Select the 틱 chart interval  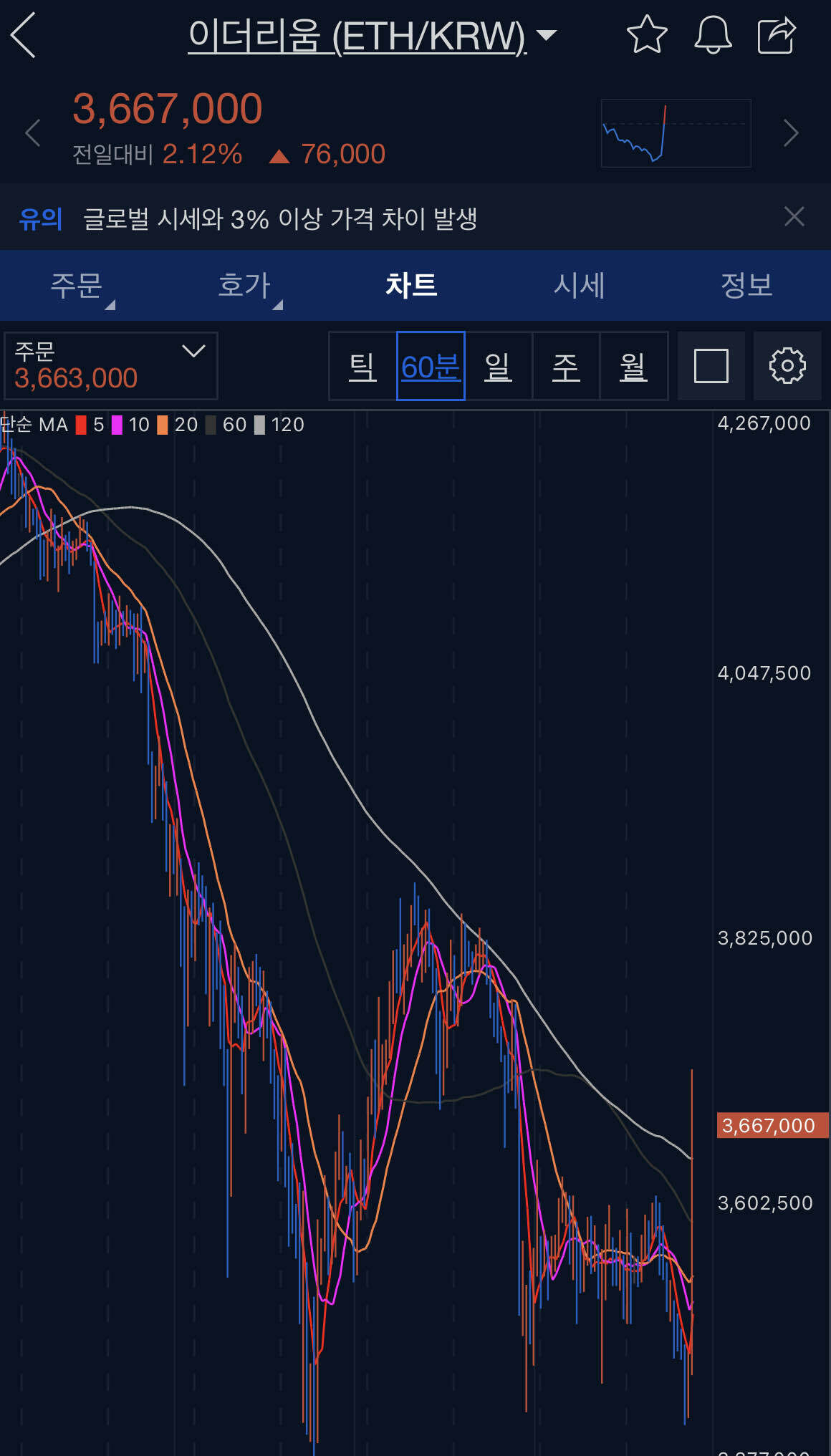(x=362, y=366)
